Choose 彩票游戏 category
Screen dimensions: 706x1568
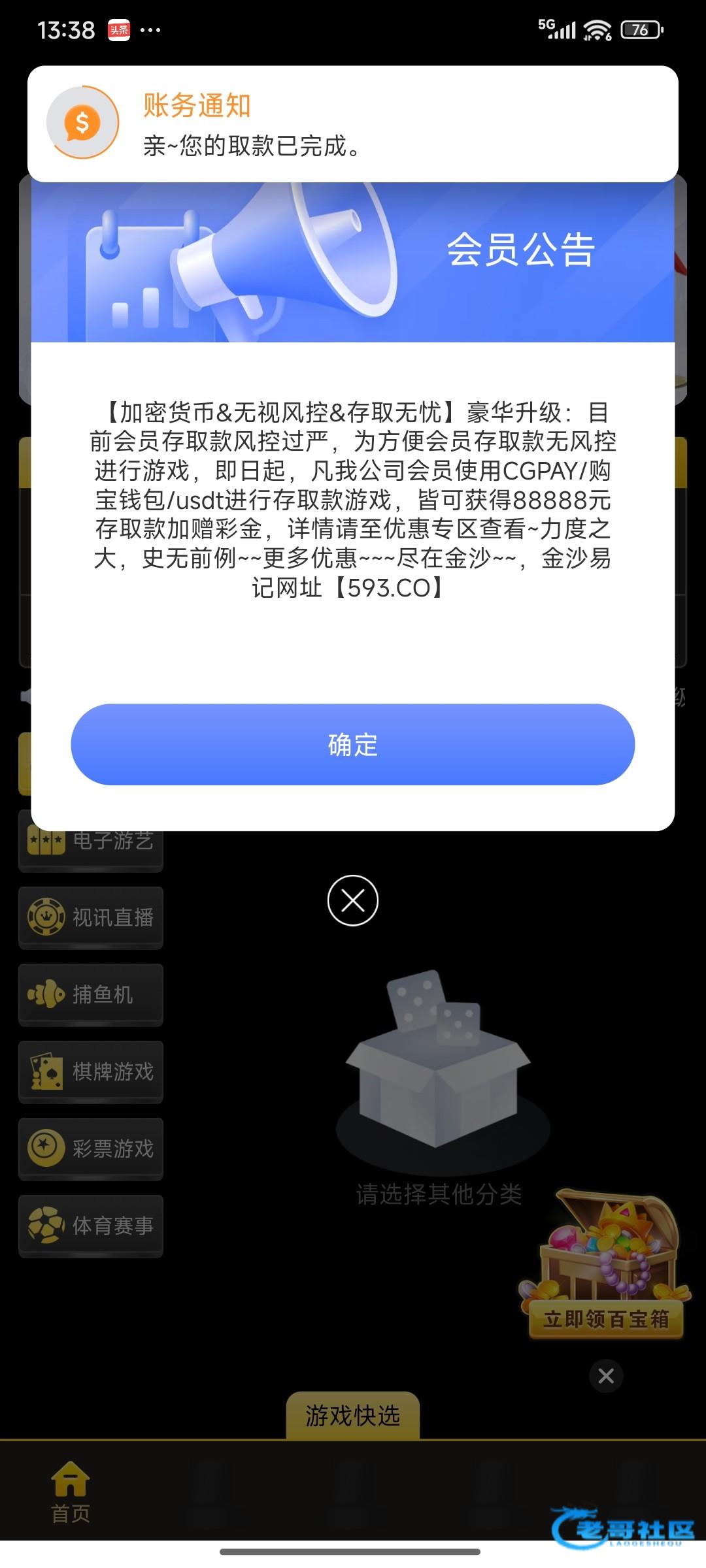coord(91,1149)
